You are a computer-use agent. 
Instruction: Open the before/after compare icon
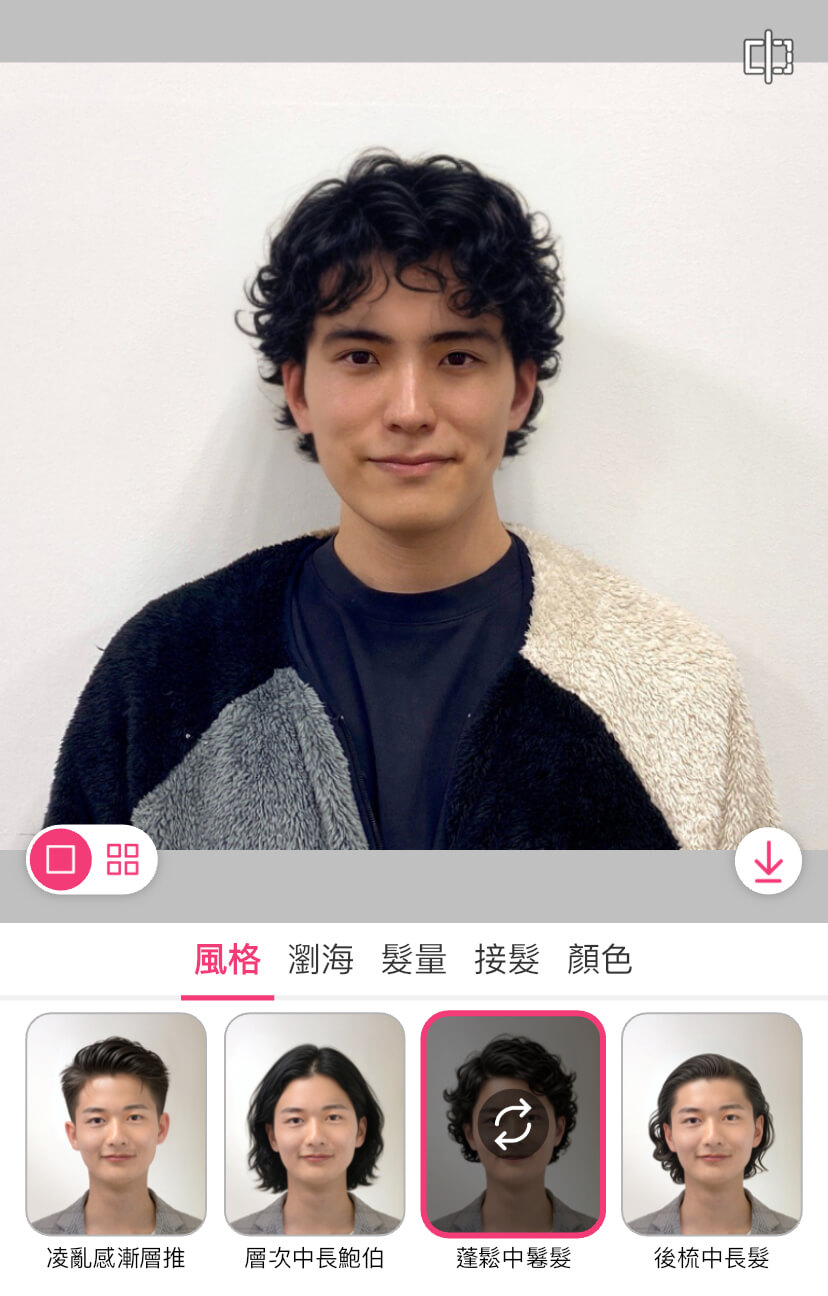coord(768,57)
